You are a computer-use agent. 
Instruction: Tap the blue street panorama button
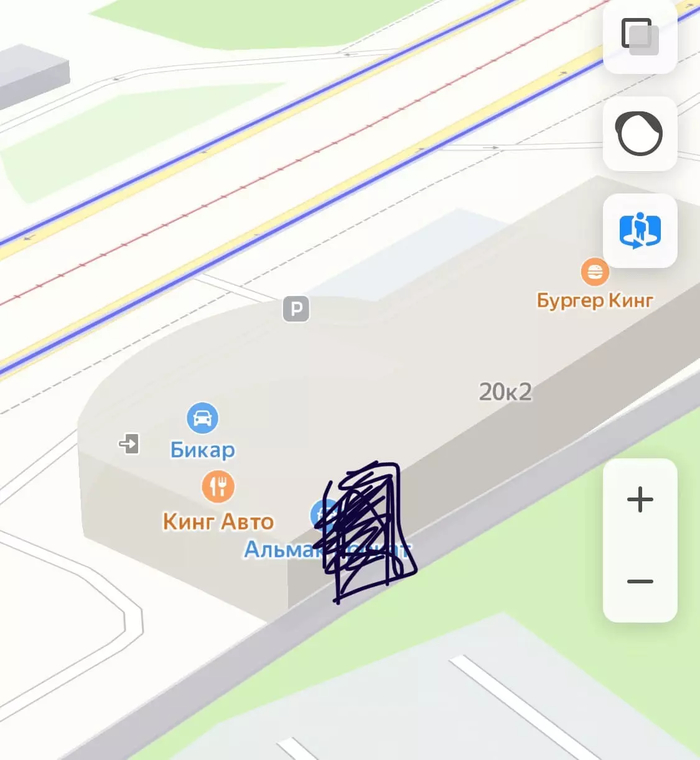coord(640,230)
